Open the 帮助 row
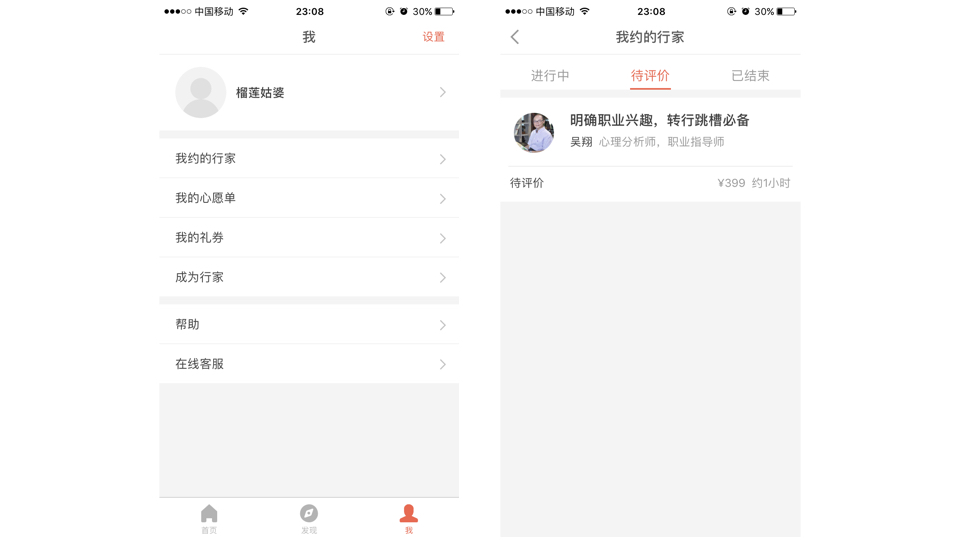 (x=309, y=324)
